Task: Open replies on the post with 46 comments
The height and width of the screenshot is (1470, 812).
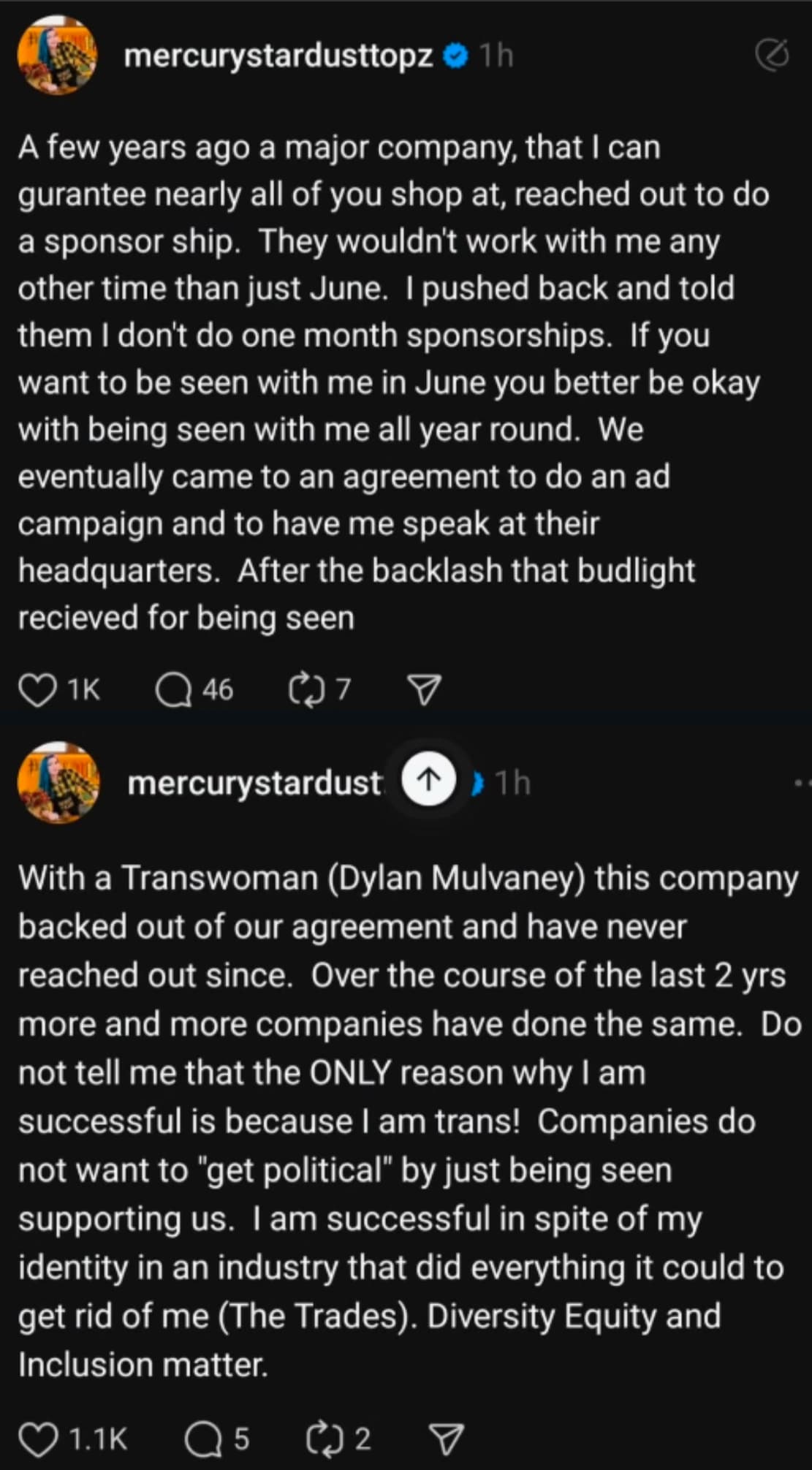Action: coord(173,690)
